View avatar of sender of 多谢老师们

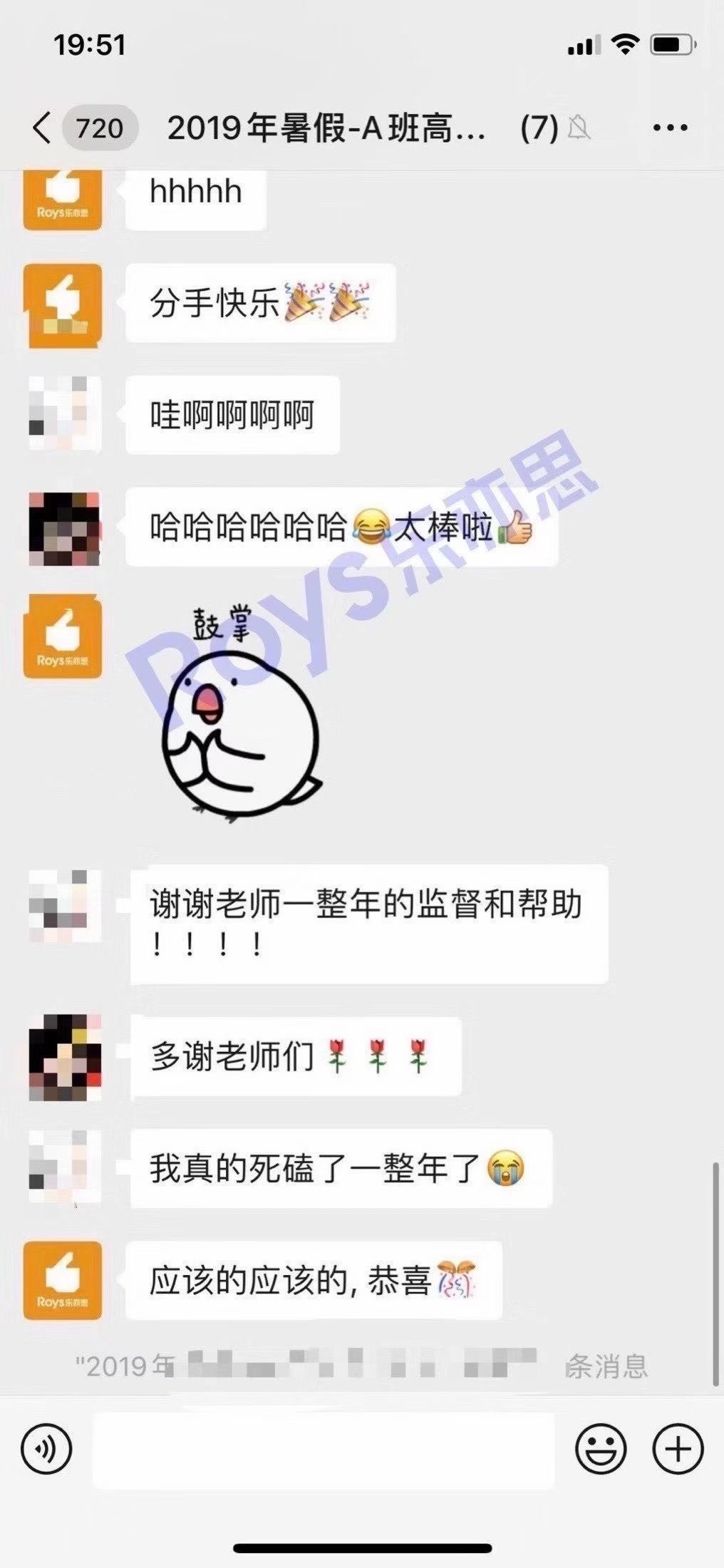point(64,1057)
